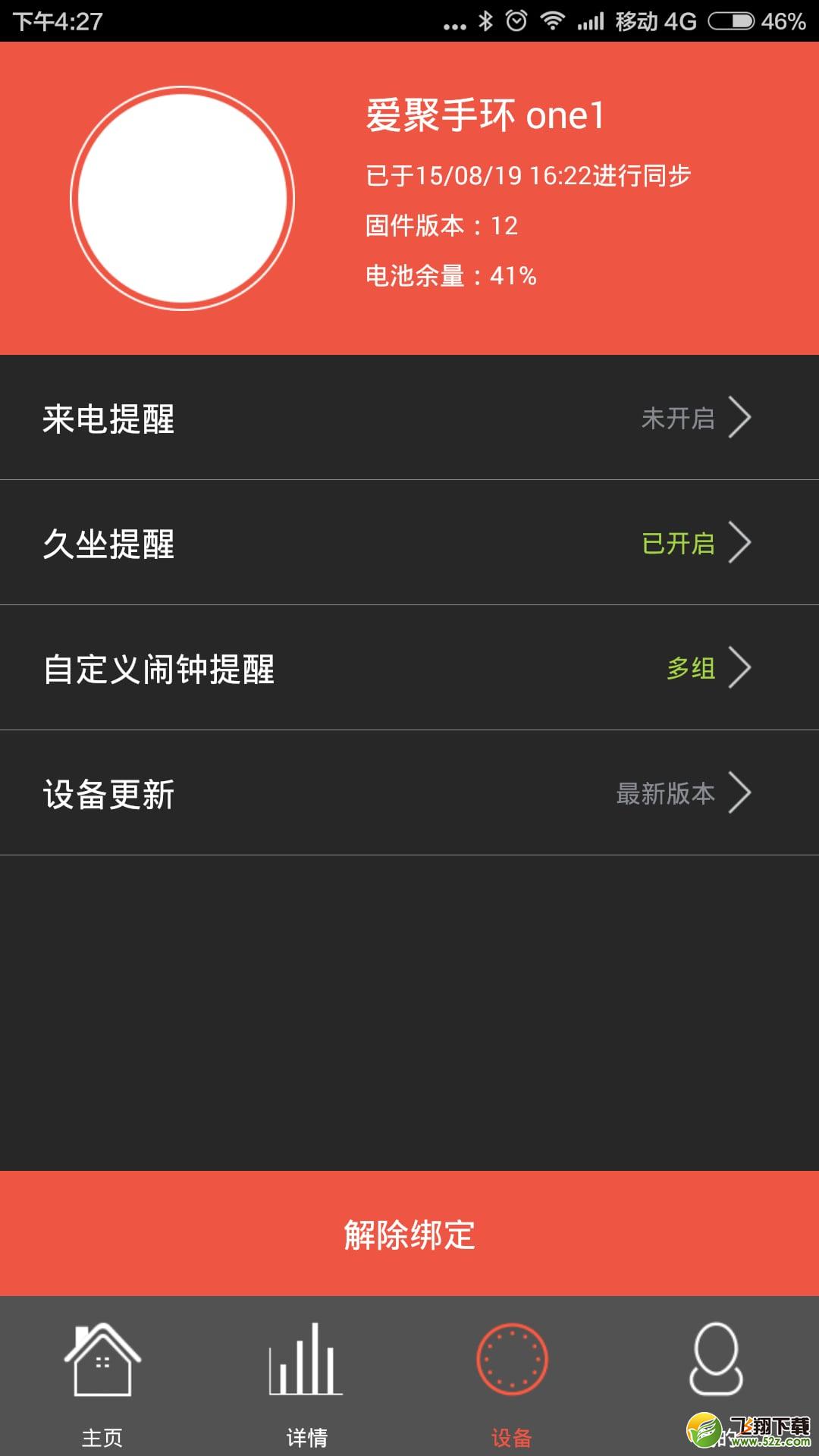Open the 久坐提醒 setting row

click(409, 543)
